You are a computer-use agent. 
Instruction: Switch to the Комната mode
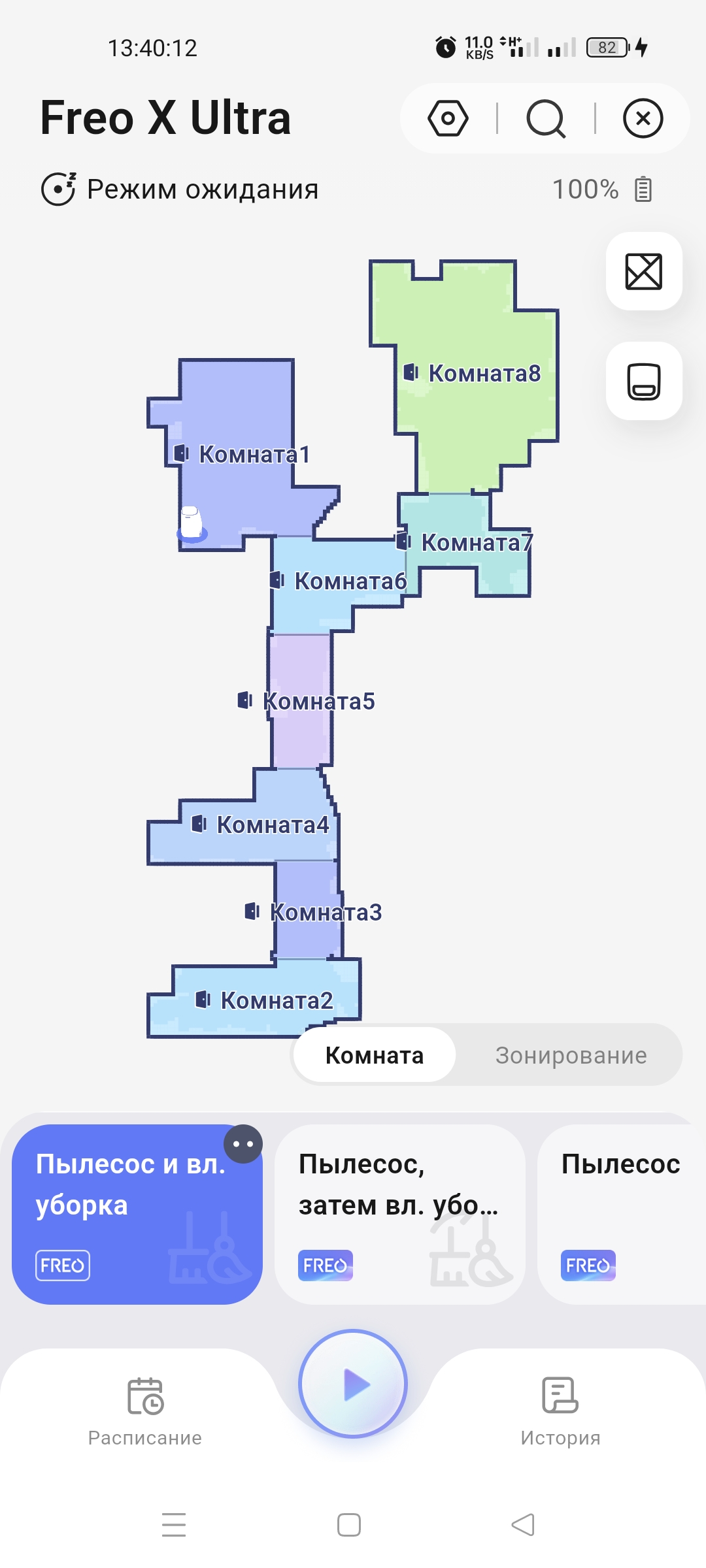coord(375,1055)
